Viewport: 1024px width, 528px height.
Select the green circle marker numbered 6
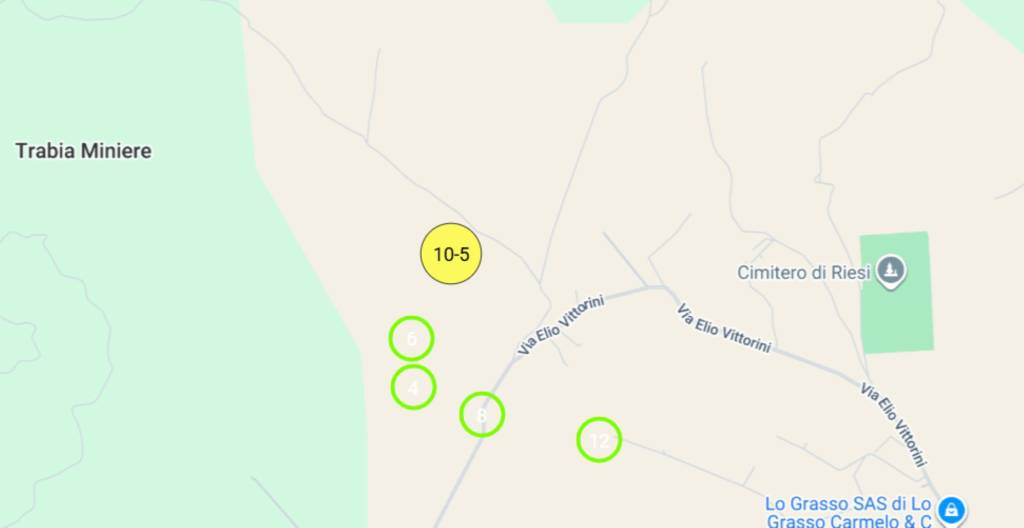click(411, 339)
